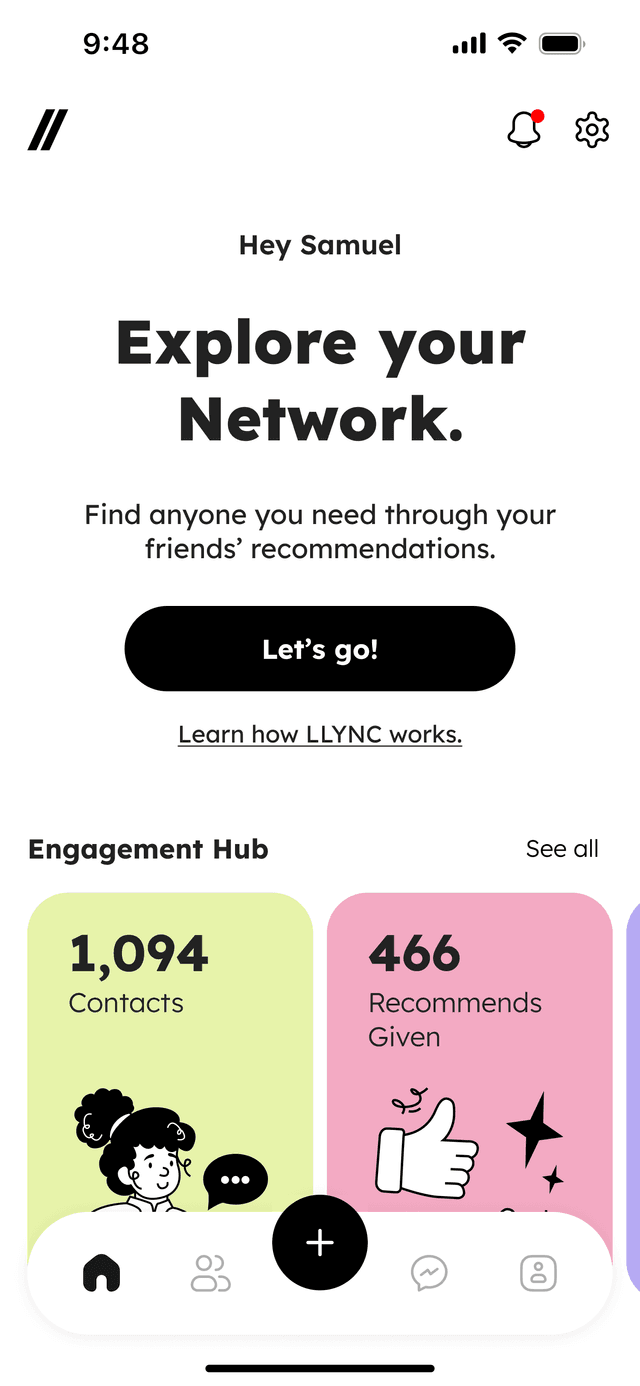Switch to the profile tab
Viewport: 640px width, 1386px height.
point(538,1273)
